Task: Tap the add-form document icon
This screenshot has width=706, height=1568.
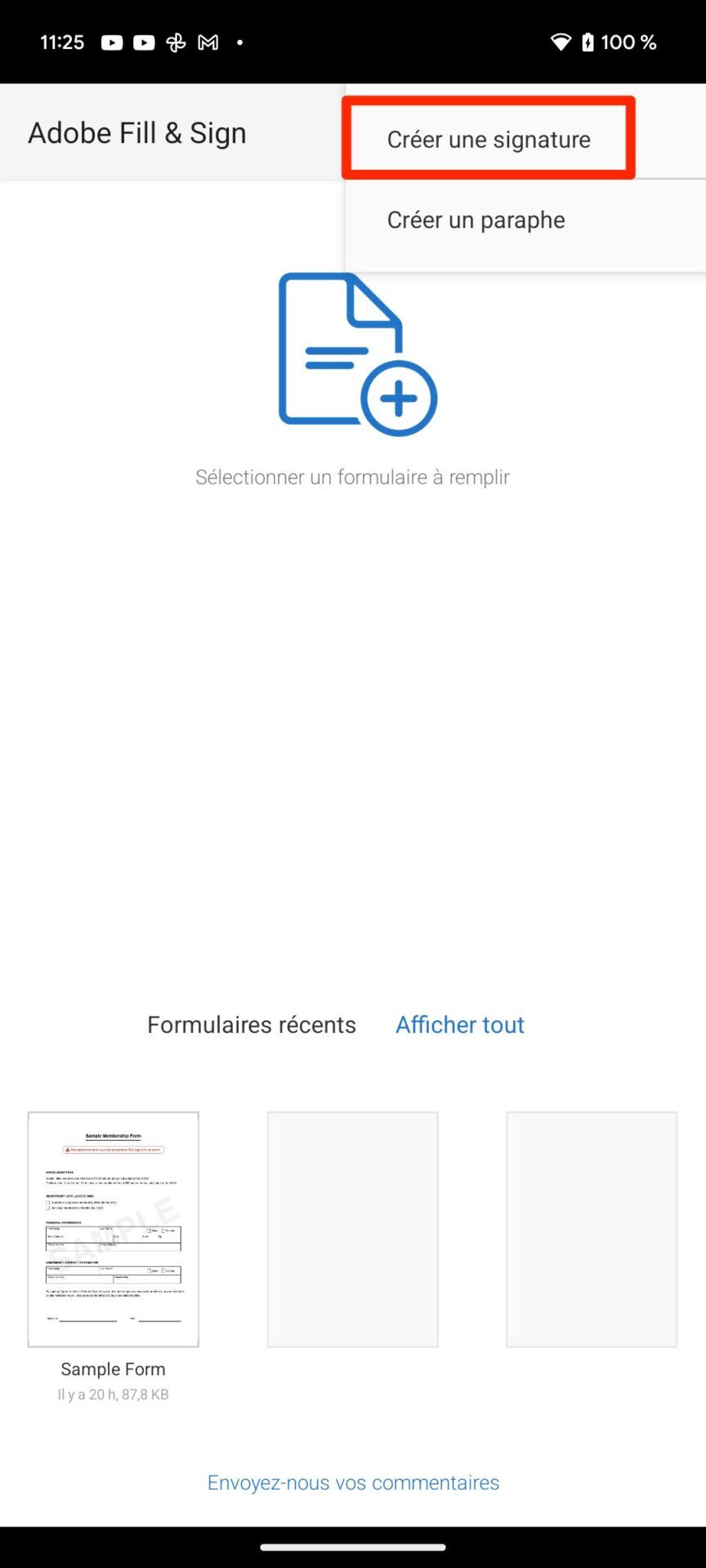Action: point(357,354)
